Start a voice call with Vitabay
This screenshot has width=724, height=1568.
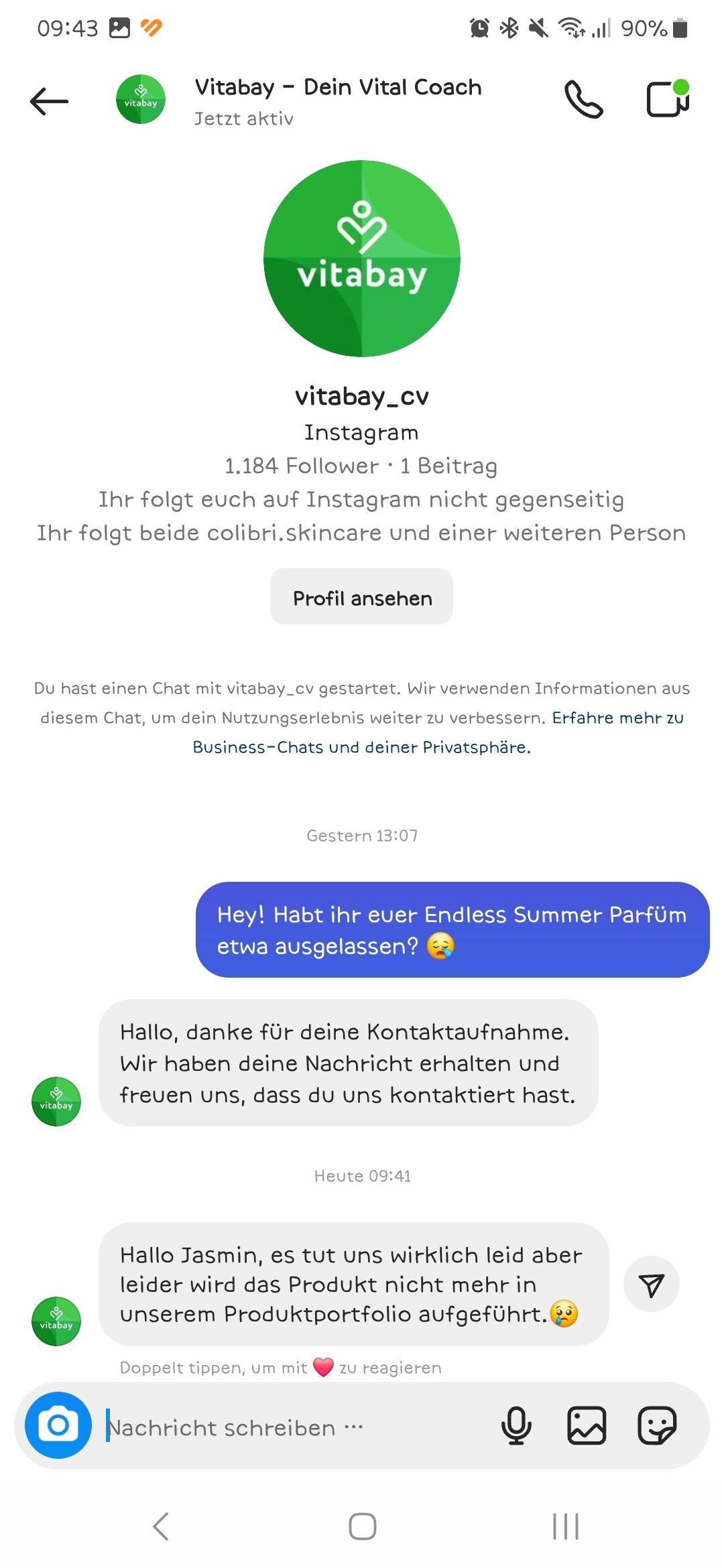583,100
